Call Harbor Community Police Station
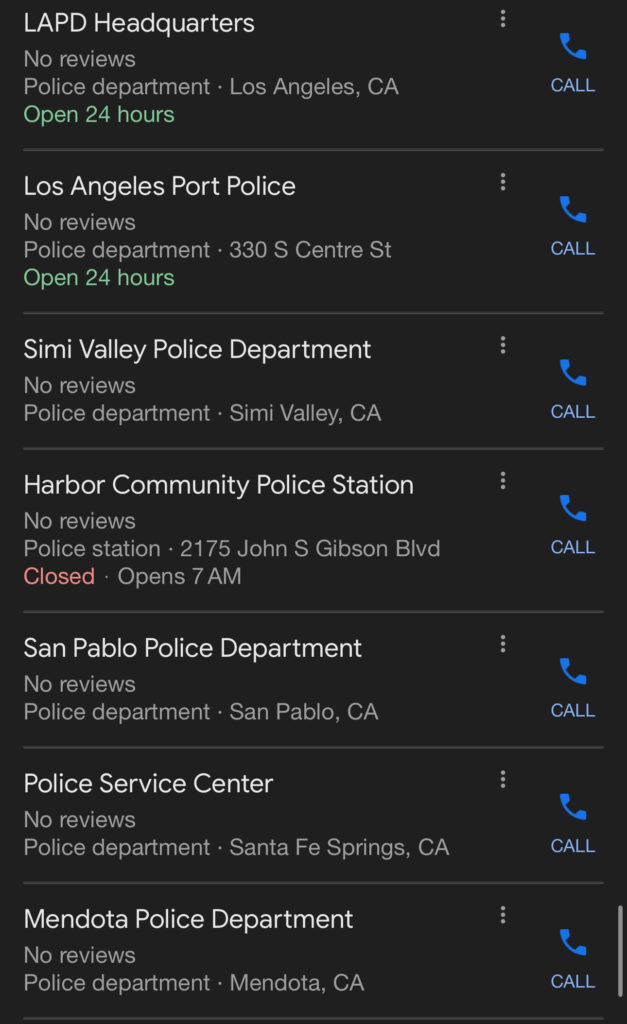 [573, 525]
